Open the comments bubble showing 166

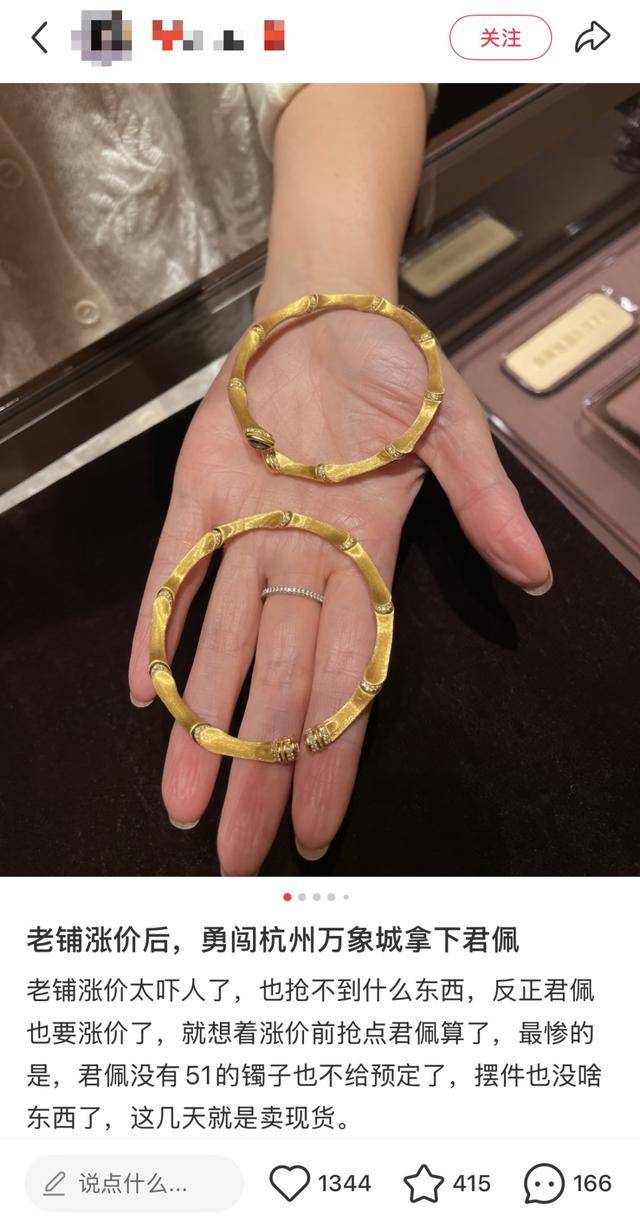[x=544, y=1184]
